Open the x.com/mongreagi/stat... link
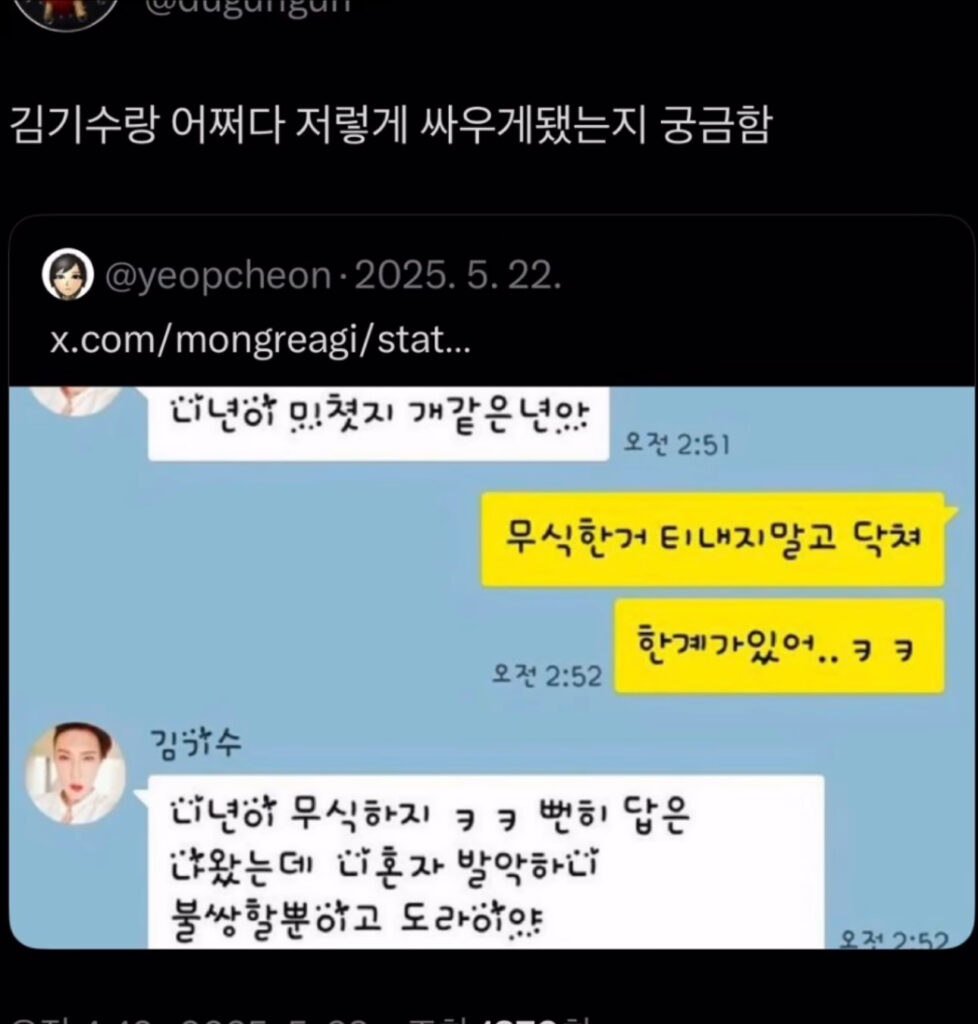 click(260, 342)
